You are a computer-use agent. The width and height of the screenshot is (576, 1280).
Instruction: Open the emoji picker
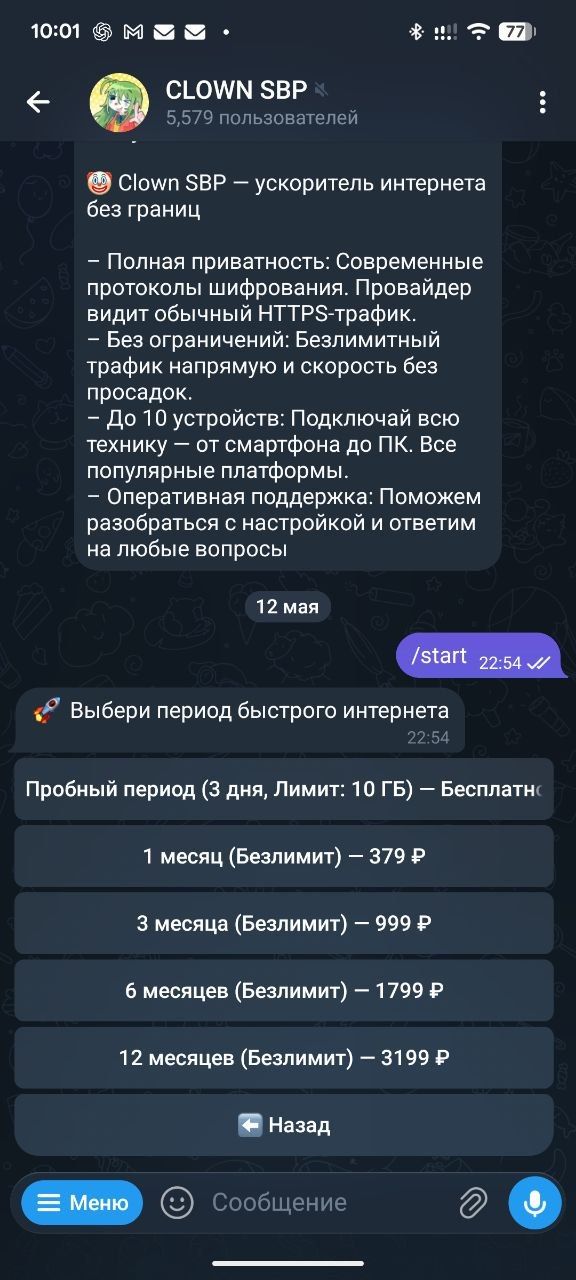click(177, 1203)
